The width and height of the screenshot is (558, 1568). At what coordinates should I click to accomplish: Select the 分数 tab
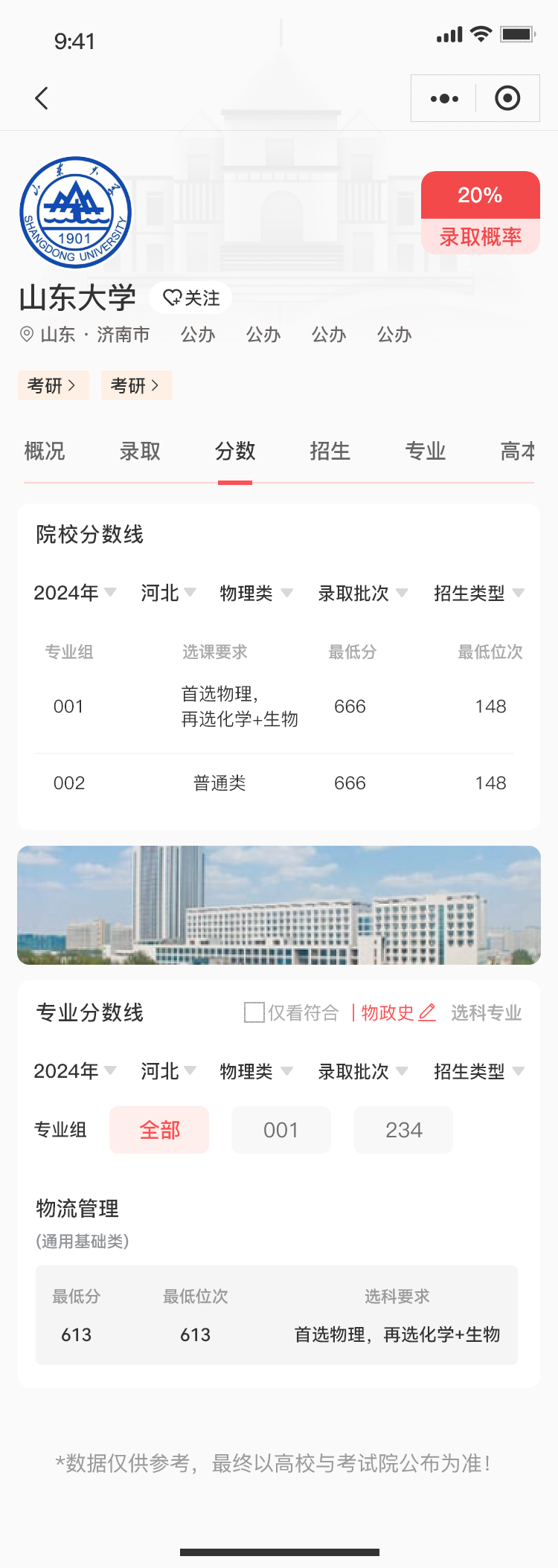point(235,452)
